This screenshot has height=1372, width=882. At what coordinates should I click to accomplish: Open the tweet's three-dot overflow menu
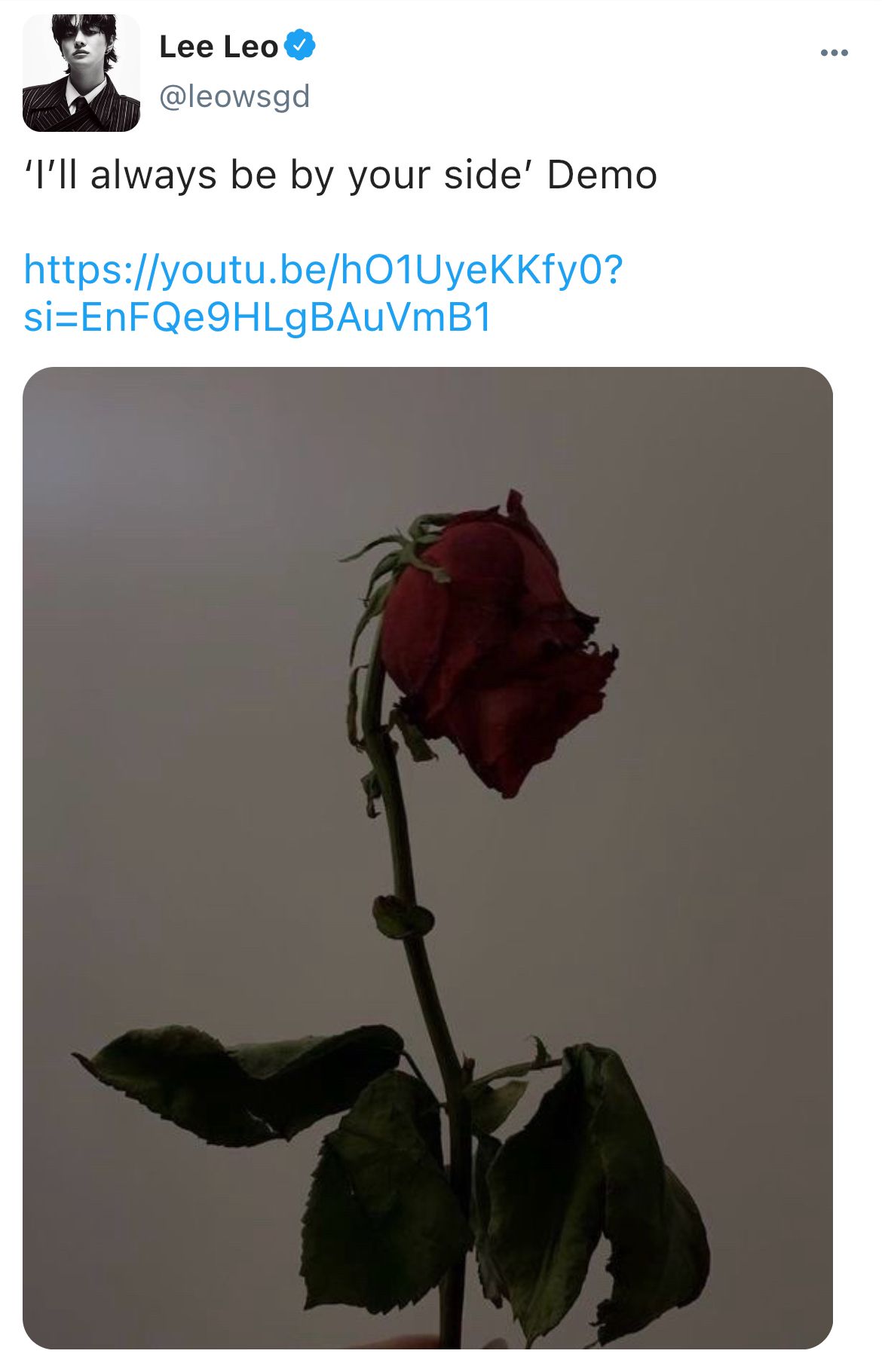pyautogui.click(x=834, y=53)
